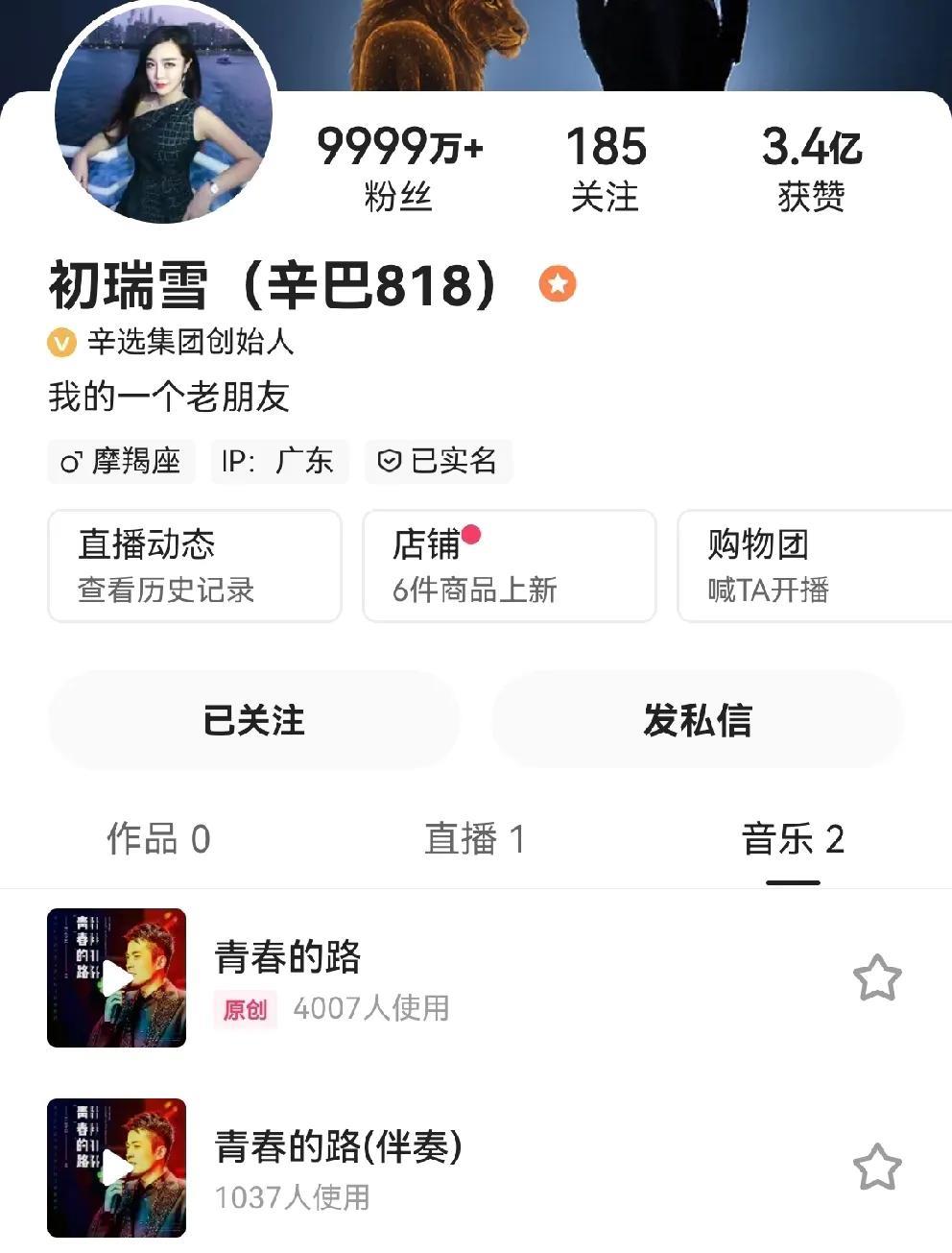Switch to the 直播 tab
Image resolution: width=952 pixels, height=1253 pixels.
[x=475, y=838]
